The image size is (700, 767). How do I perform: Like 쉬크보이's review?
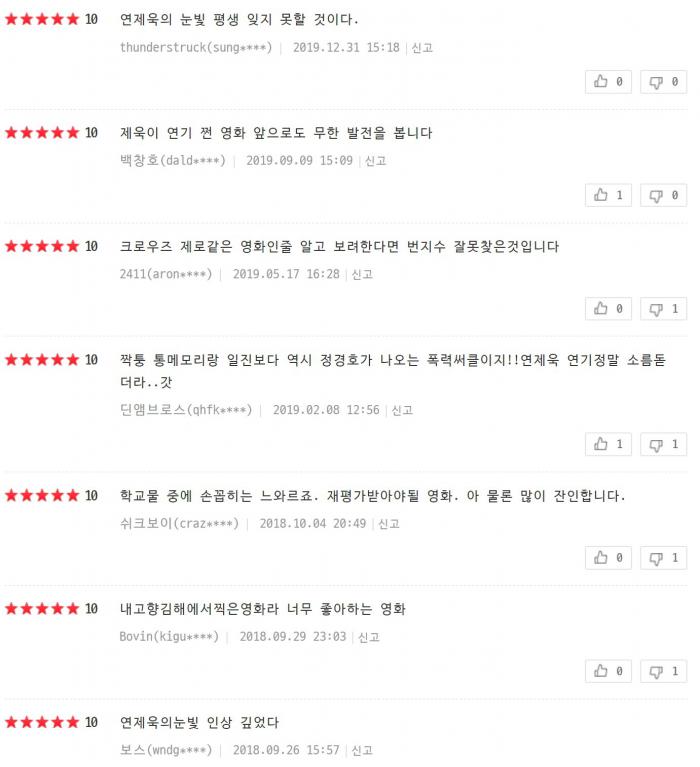coord(608,558)
